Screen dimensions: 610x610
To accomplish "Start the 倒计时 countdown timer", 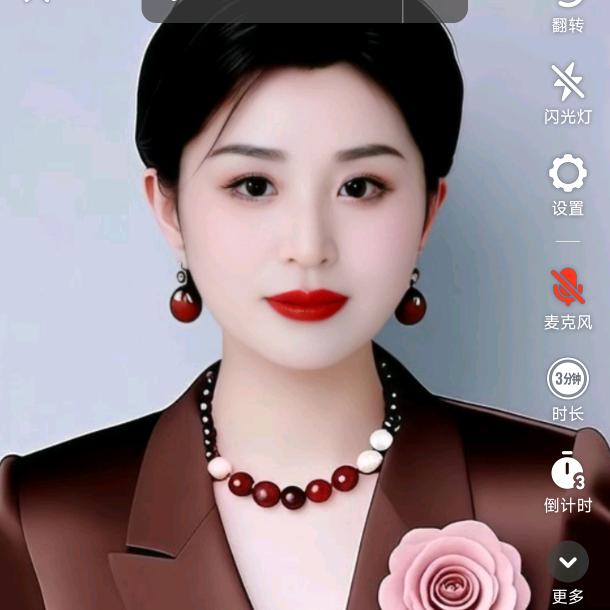I will click(x=568, y=482).
